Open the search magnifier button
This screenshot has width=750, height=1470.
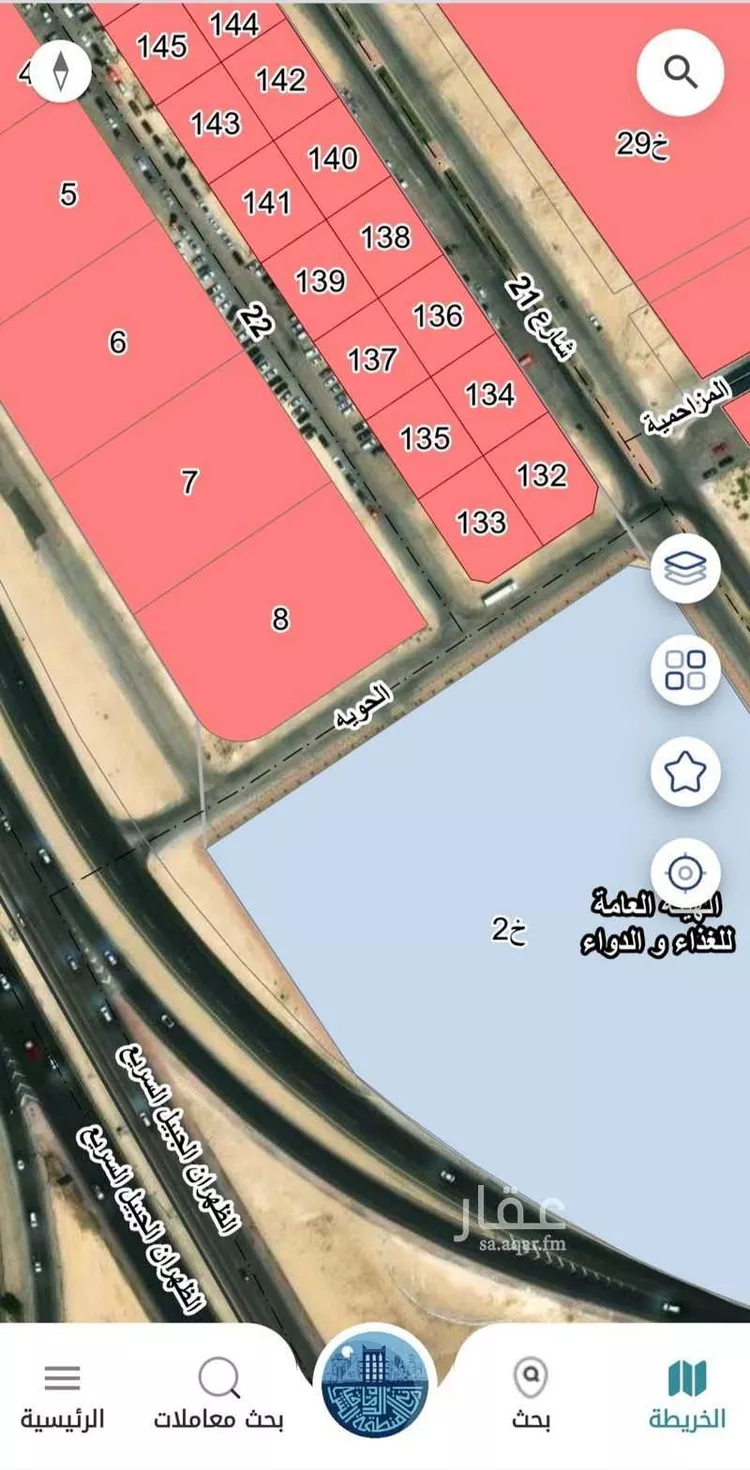click(x=680, y=72)
